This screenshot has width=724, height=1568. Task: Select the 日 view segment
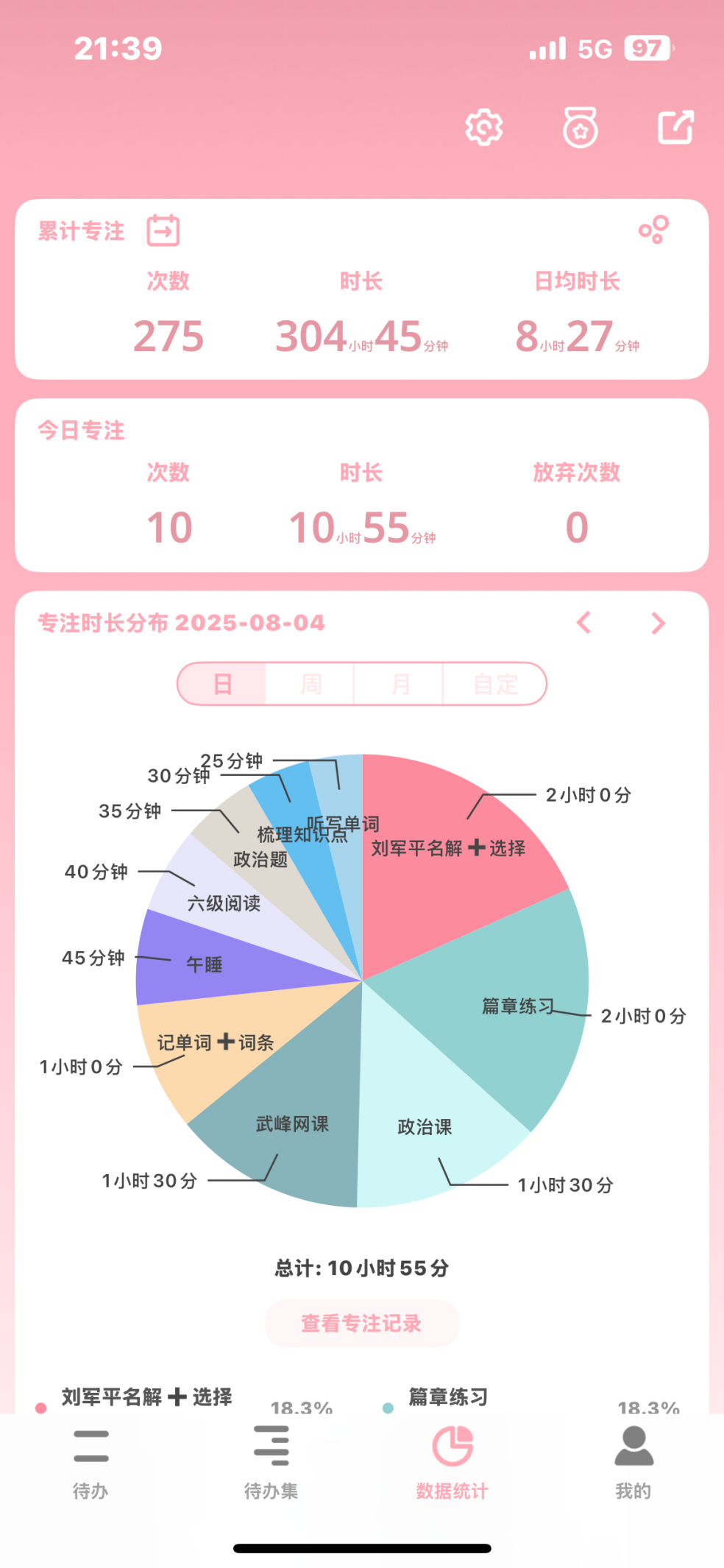(221, 684)
